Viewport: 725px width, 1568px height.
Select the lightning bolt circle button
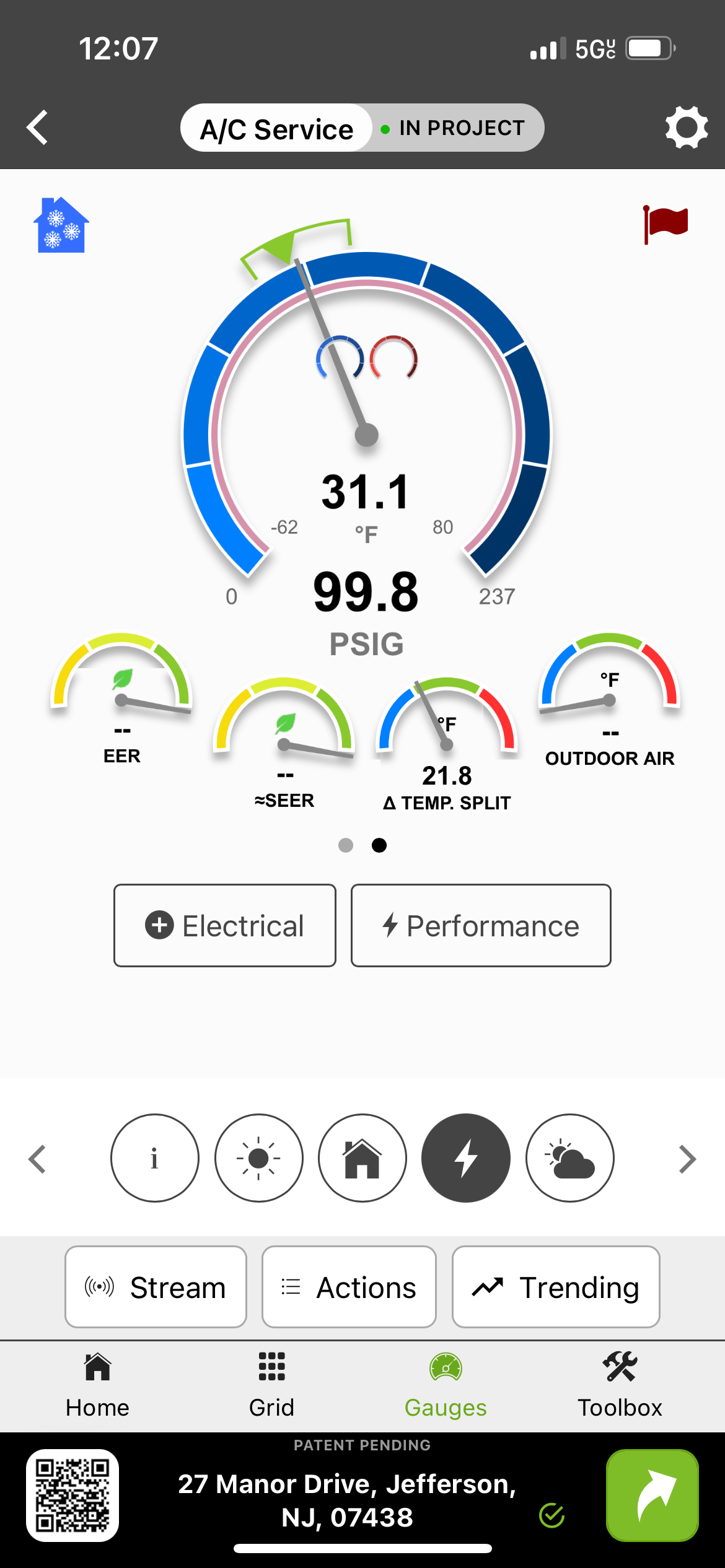[466, 1158]
